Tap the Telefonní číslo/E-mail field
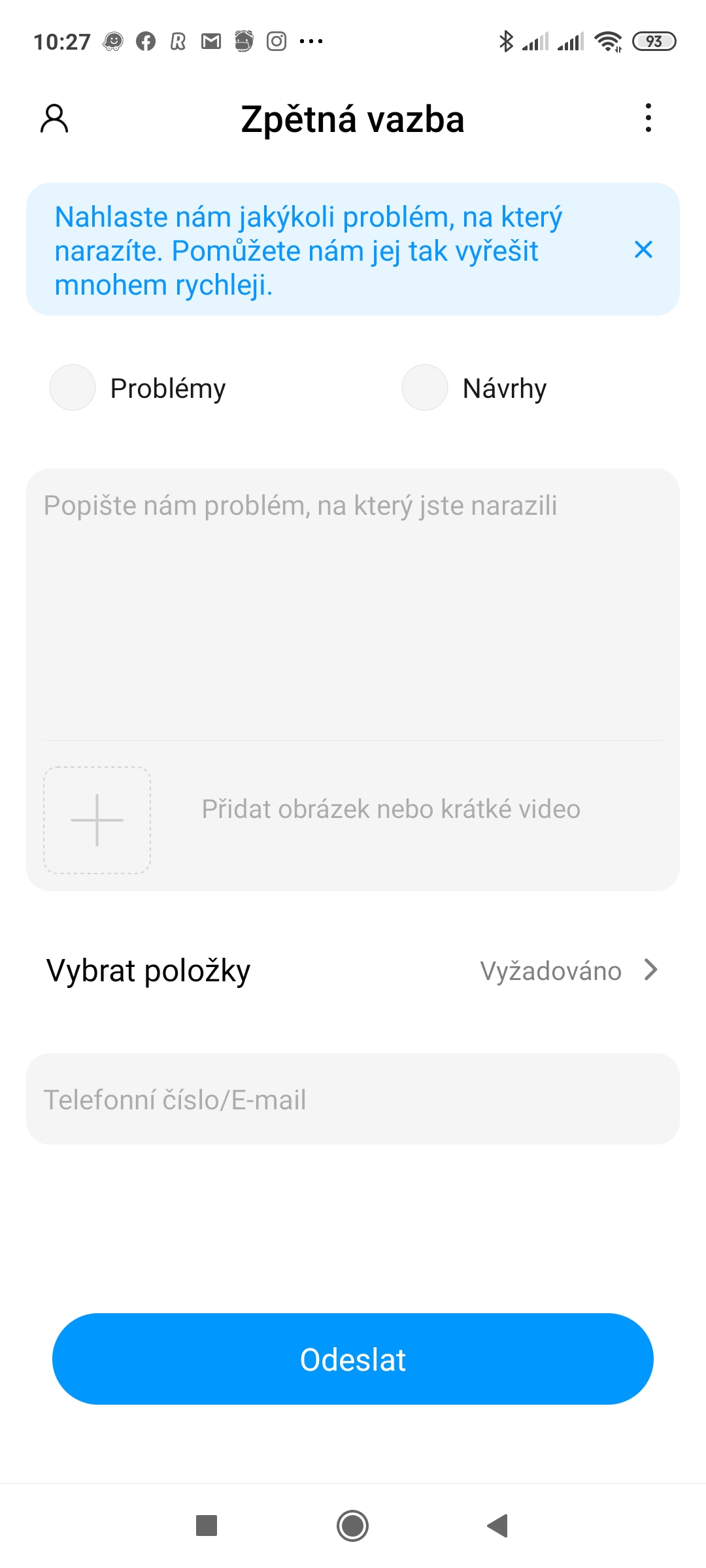Image resolution: width=706 pixels, height=1568 pixels. [353, 1100]
